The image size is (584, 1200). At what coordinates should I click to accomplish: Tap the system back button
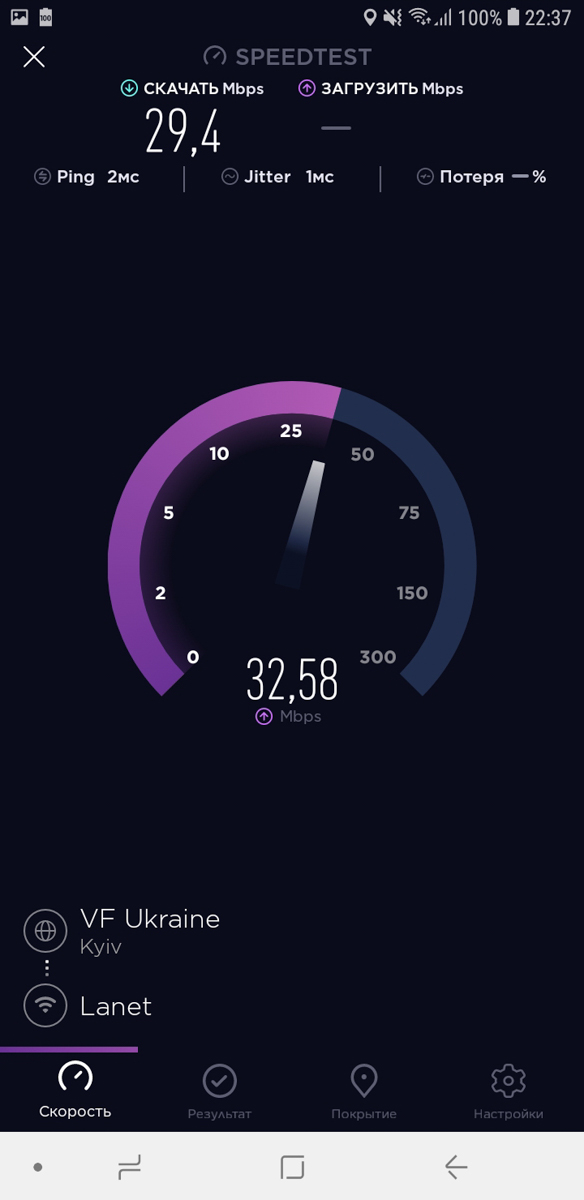click(x=455, y=1167)
